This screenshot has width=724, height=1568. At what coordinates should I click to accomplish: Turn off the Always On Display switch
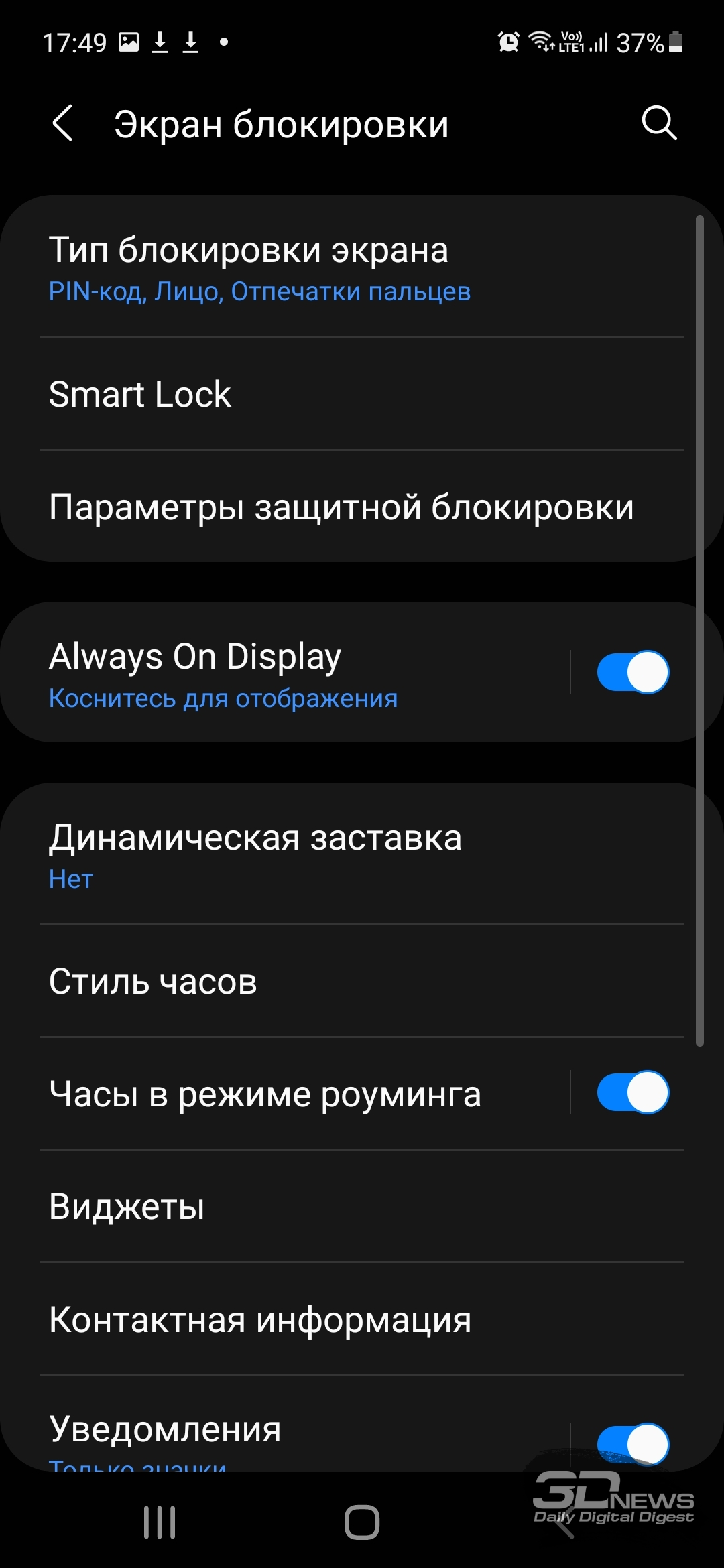pos(633,672)
